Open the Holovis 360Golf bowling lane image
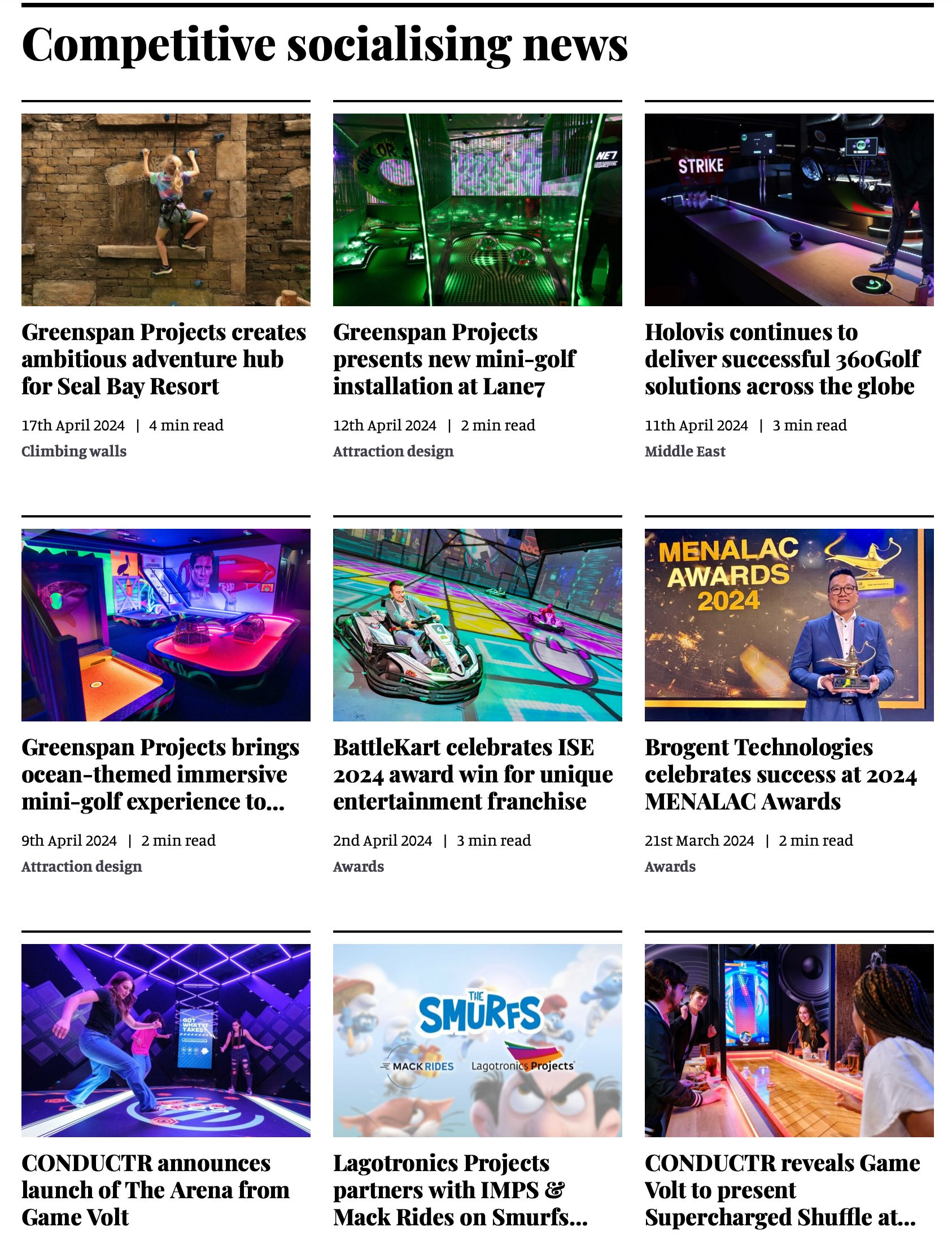952x1244 pixels. pyautogui.click(x=789, y=209)
